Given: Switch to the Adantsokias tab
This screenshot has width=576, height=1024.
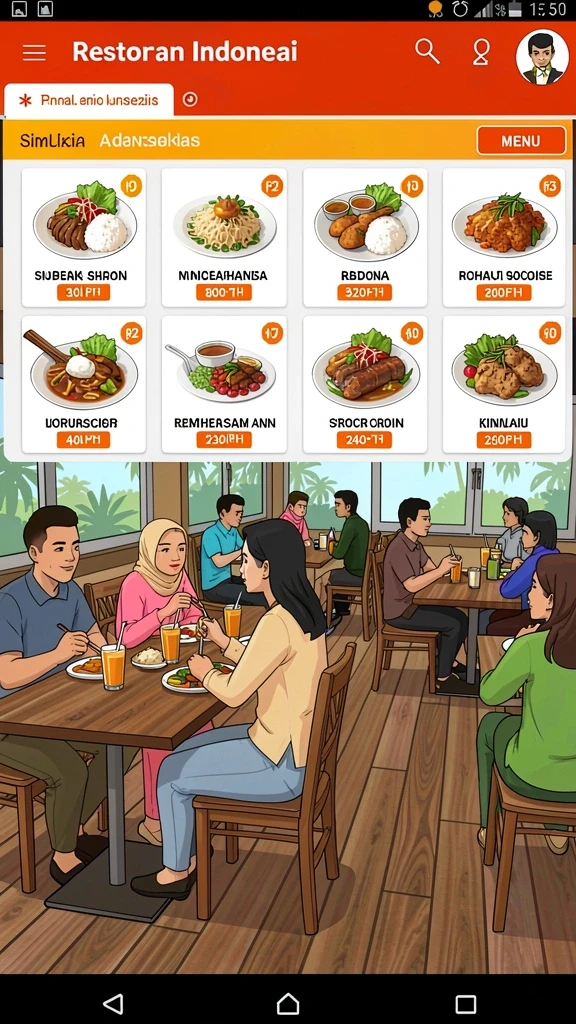Looking at the screenshot, I should point(150,140).
